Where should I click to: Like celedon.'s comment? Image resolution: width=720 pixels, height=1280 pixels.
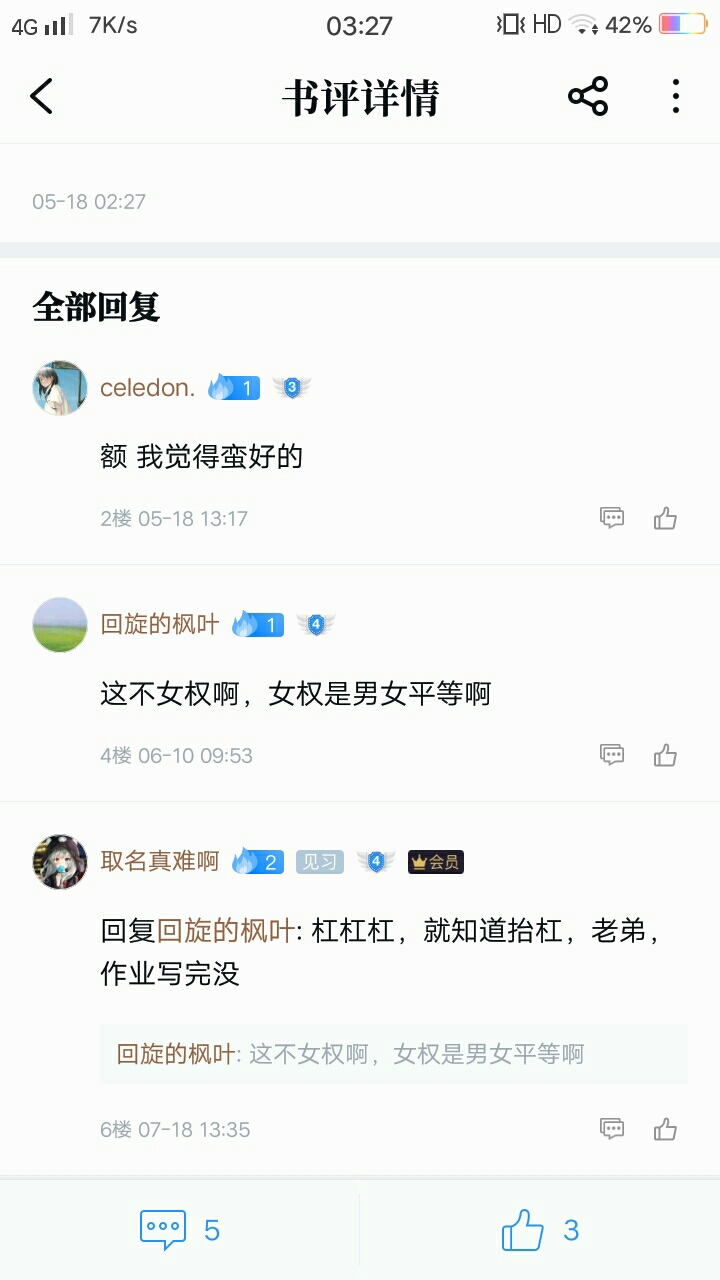click(666, 518)
